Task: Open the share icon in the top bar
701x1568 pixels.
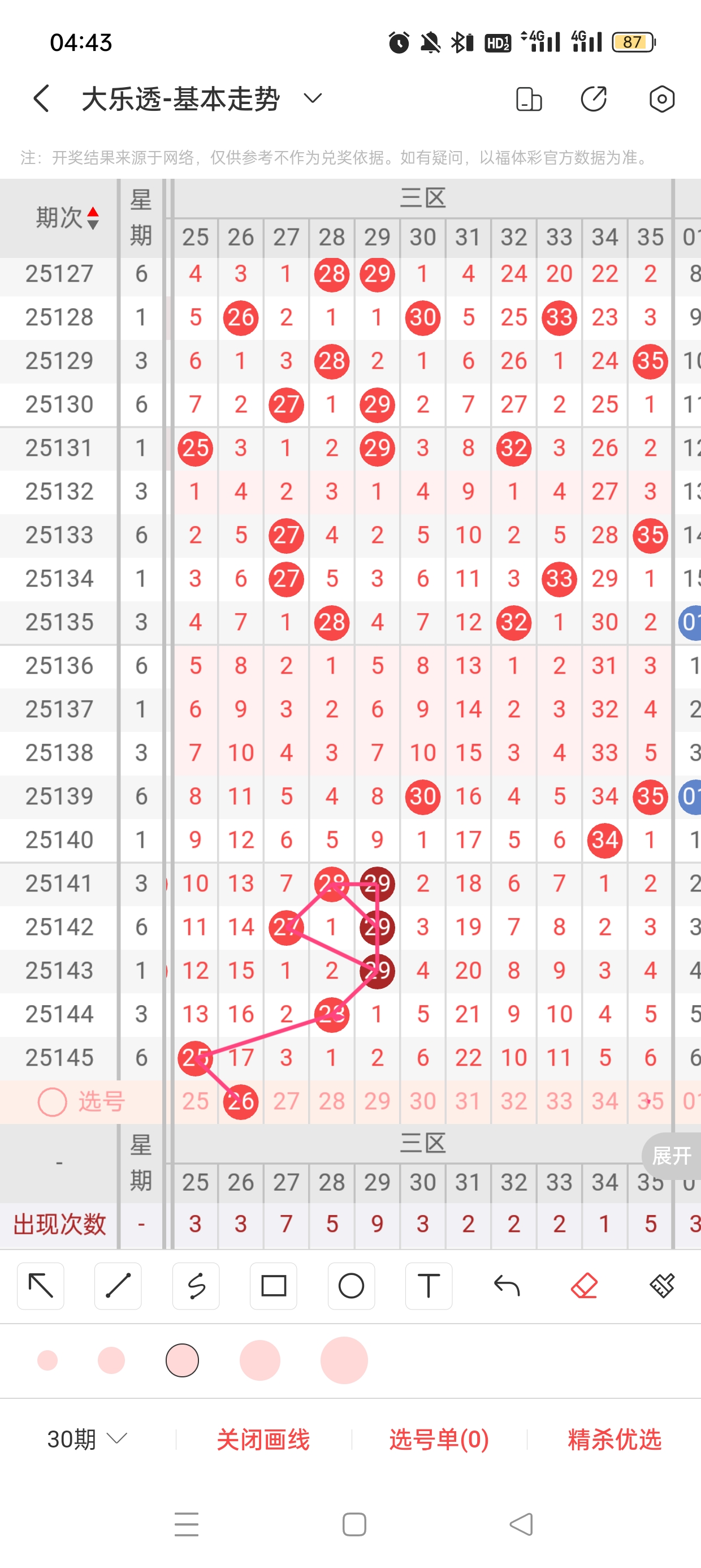Action: click(594, 98)
